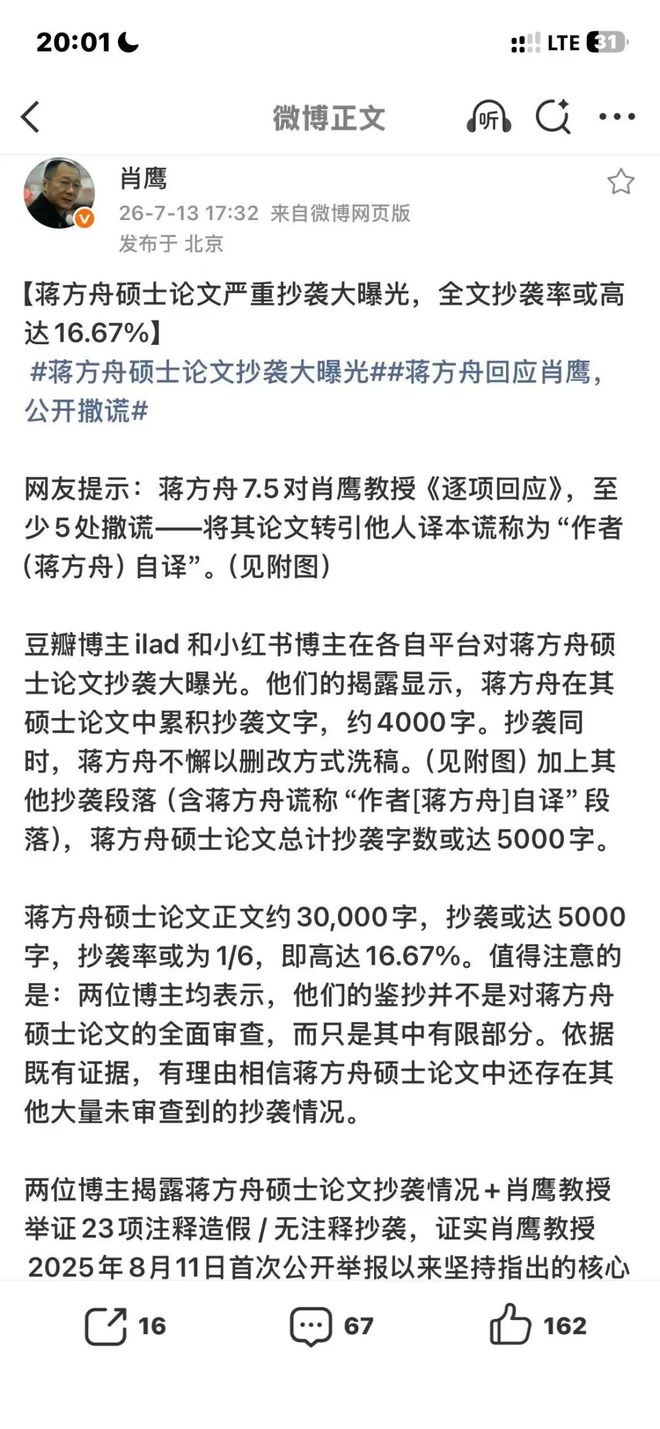The image size is (660, 1429).
Task: Repost this Weibo post
Action: pos(125,1326)
